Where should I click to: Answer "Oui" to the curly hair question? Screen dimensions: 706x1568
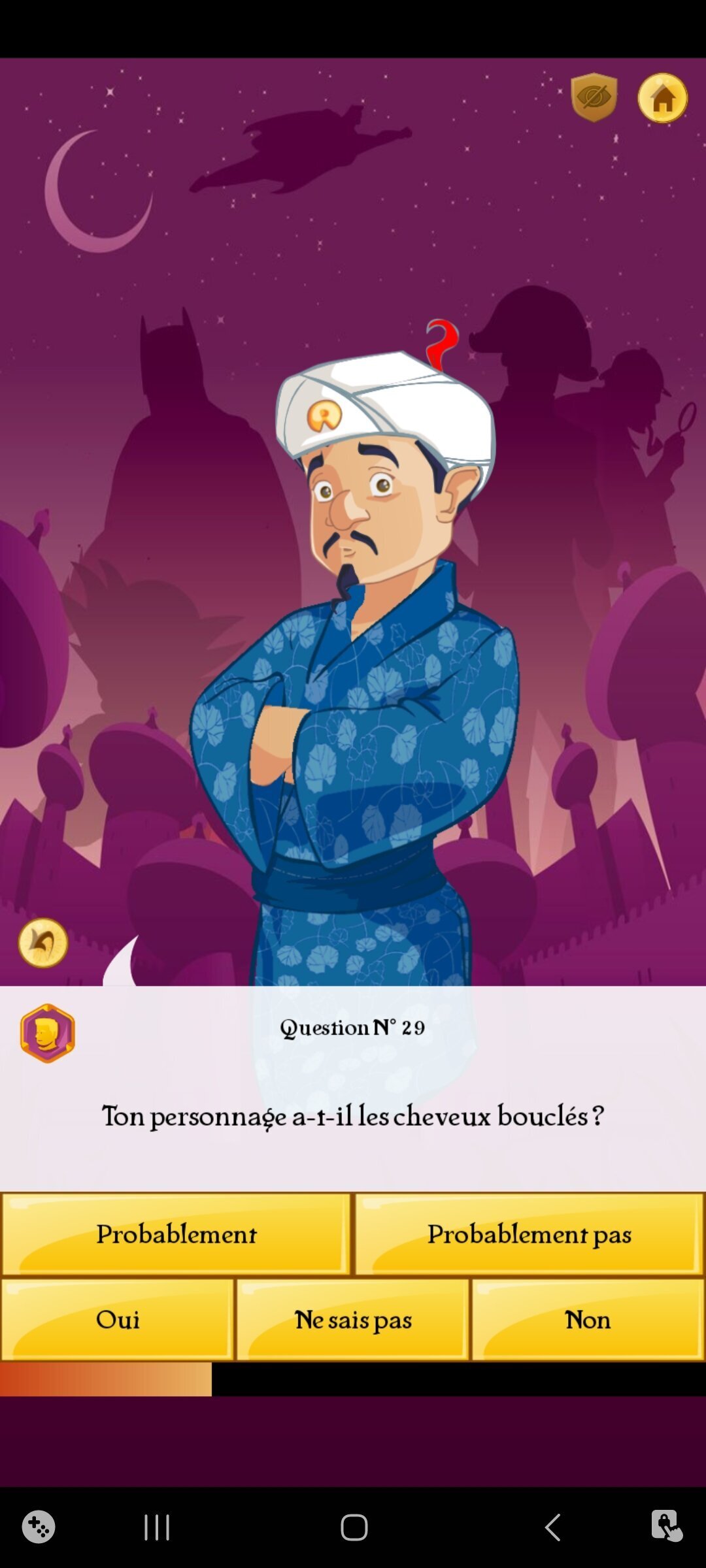coord(118,1320)
